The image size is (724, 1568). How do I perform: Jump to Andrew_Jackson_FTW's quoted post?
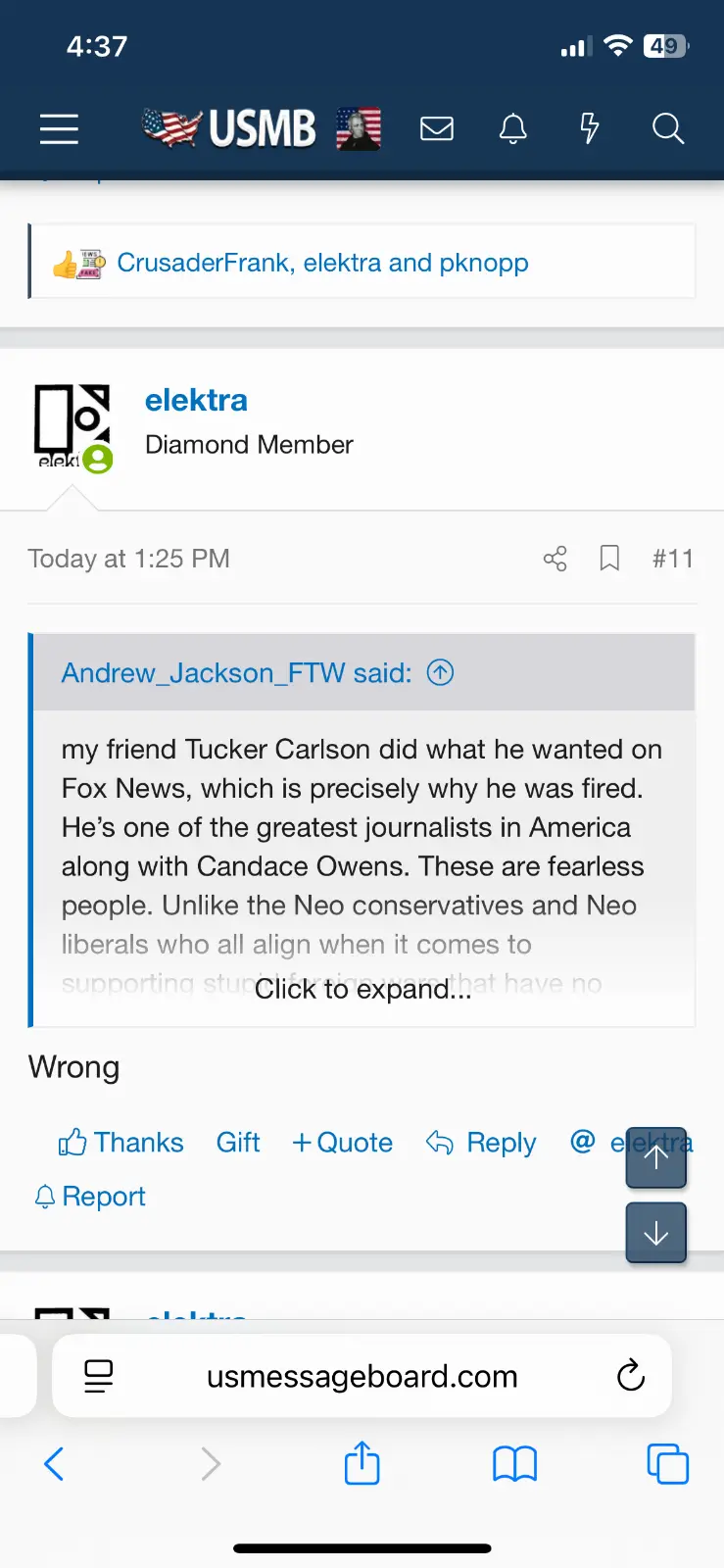[440, 673]
